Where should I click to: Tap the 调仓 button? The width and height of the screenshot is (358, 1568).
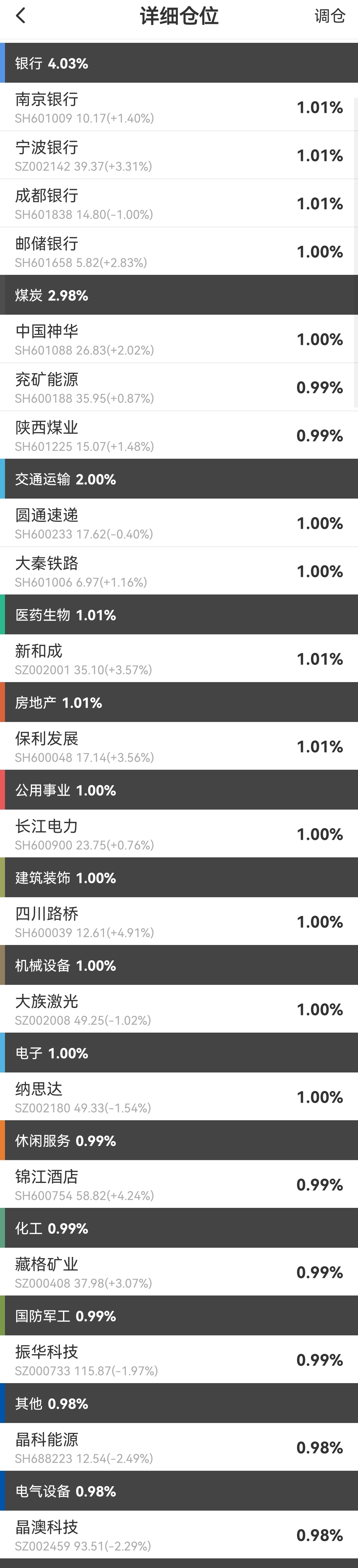point(329,17)
